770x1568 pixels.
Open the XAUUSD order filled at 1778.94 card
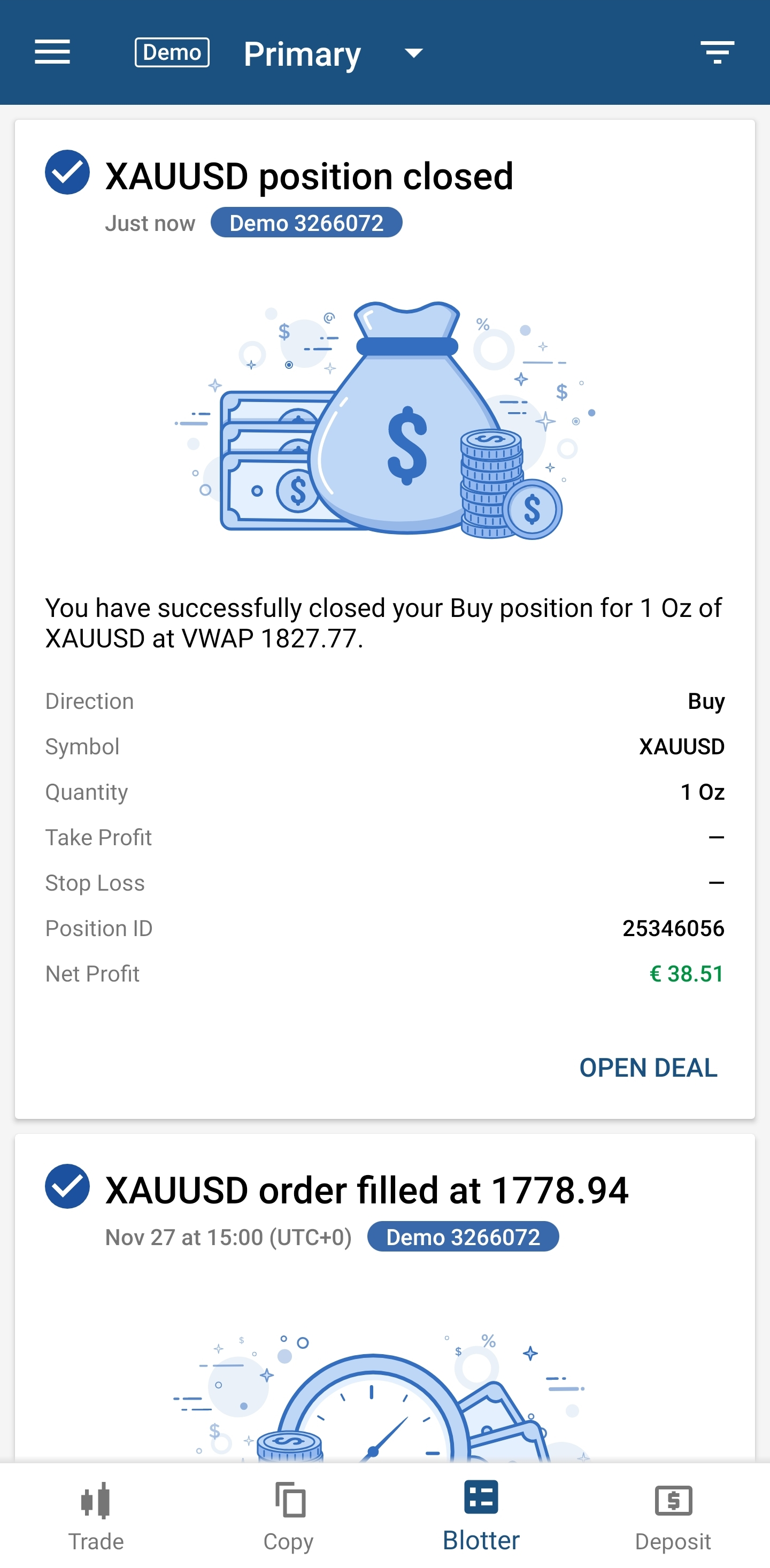click(x=384, y=1297)
